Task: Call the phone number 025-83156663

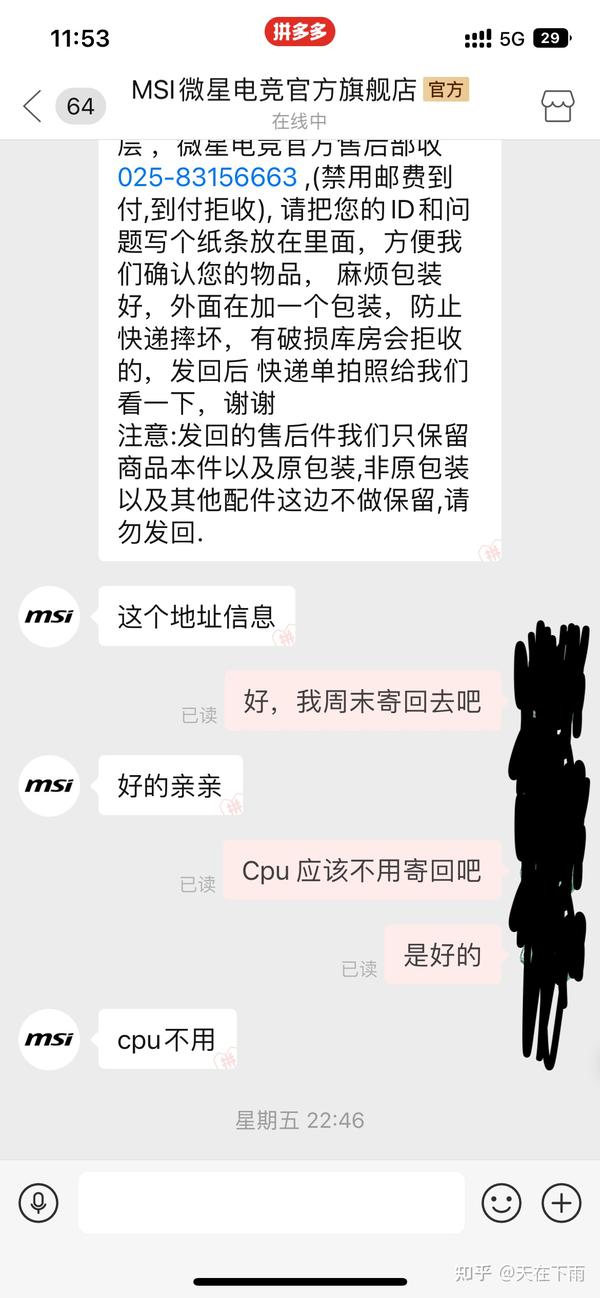Action: click(x=207, y=178)
